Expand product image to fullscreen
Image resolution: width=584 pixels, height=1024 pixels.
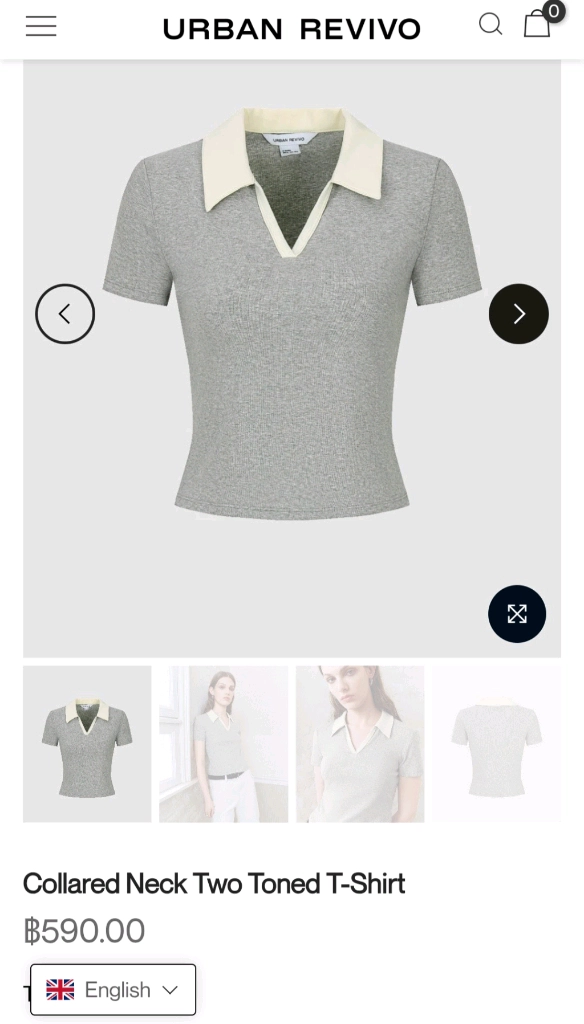click(x=517, y=614)
